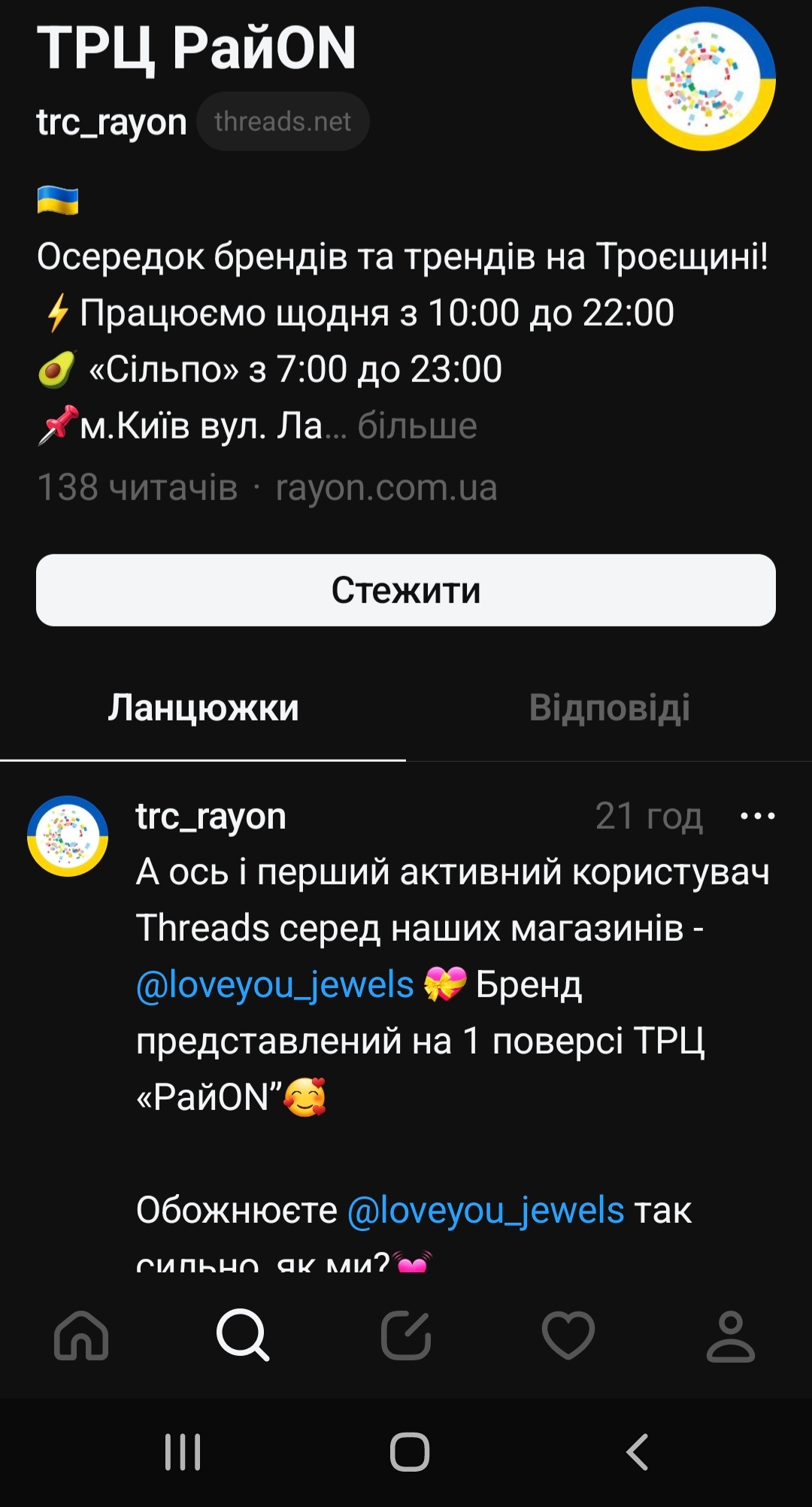Viewport: 812px width, 1507px height.
Task: Open the search tab
Action: point(243,1336)
